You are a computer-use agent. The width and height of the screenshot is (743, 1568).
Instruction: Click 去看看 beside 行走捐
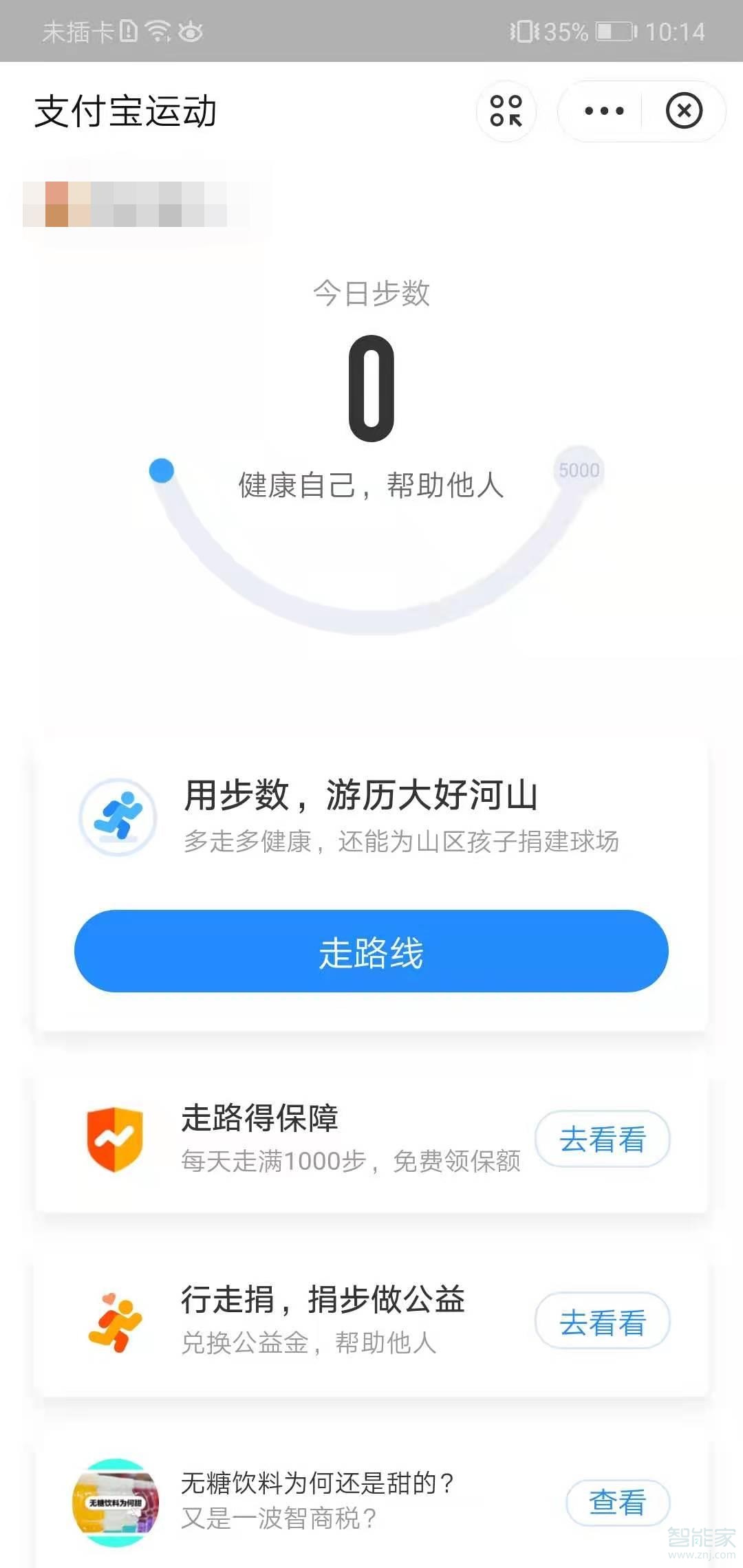[x=603, y=1322]
